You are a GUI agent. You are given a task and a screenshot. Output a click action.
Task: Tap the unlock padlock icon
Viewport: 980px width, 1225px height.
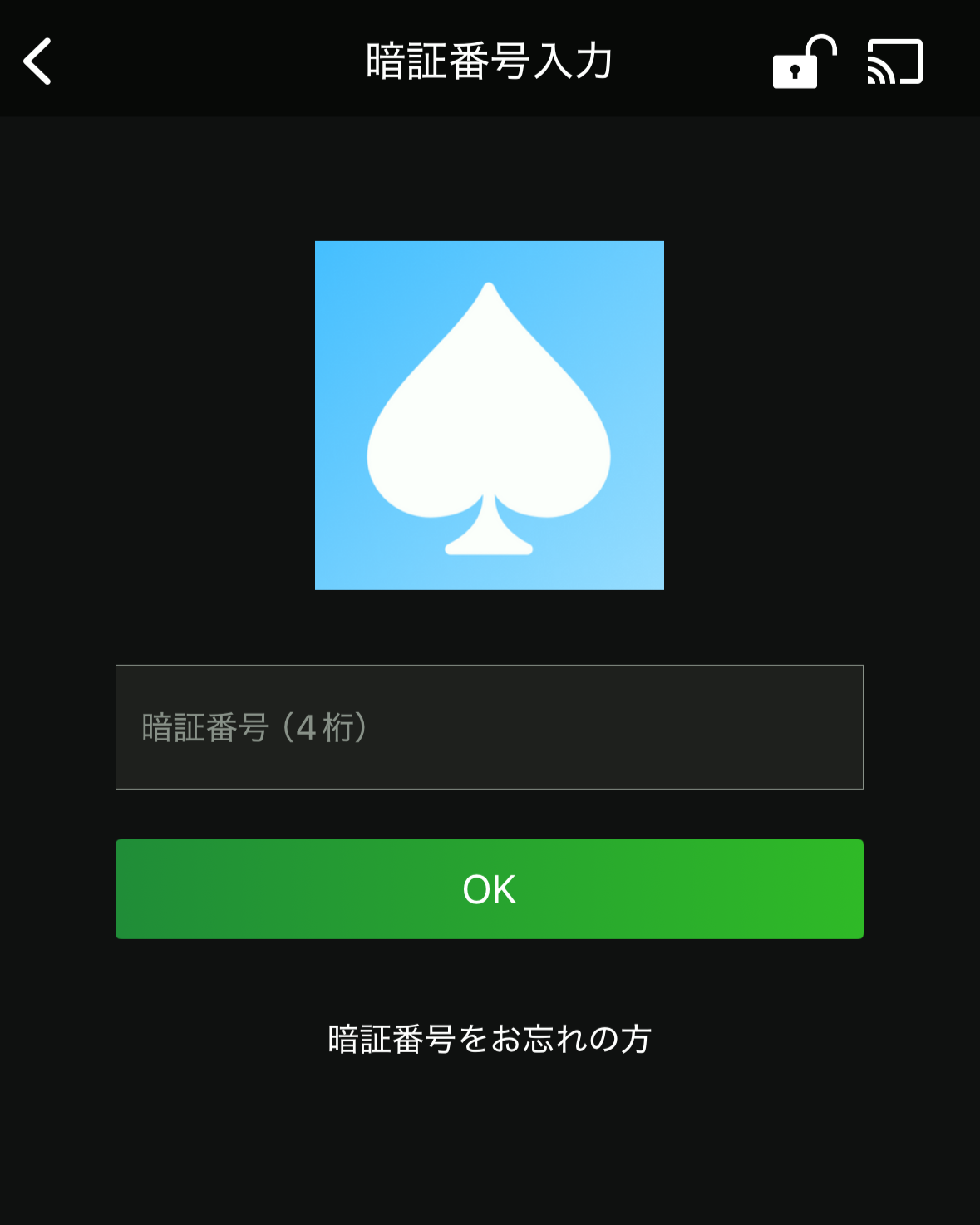(x=803, y=62)
